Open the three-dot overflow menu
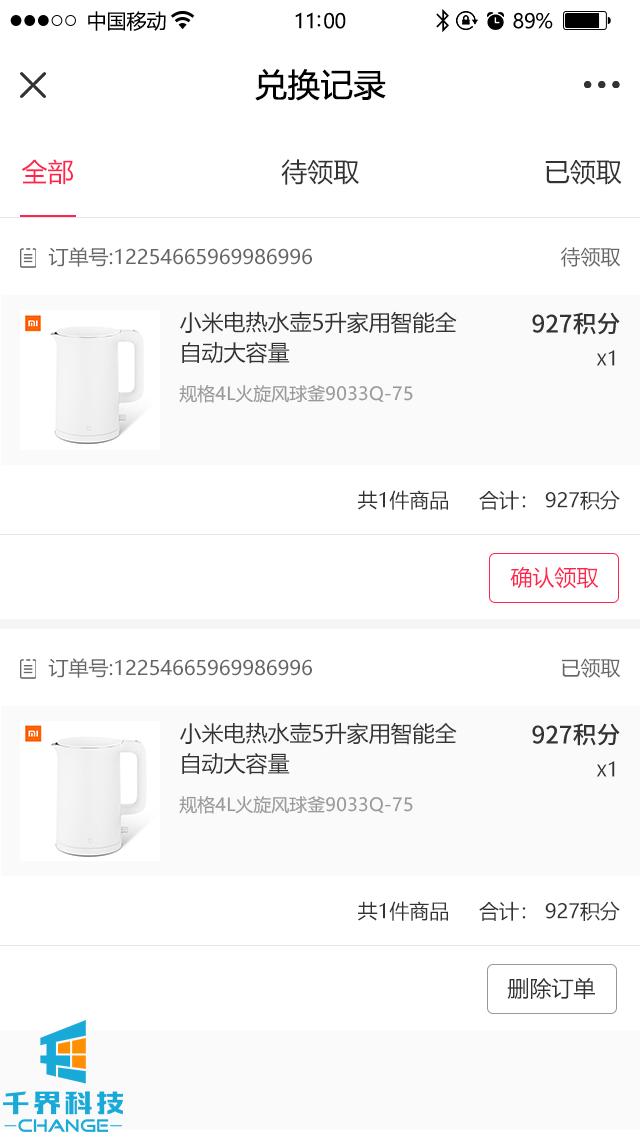Viewport: 640px width, 1136px height. point(601,85)
